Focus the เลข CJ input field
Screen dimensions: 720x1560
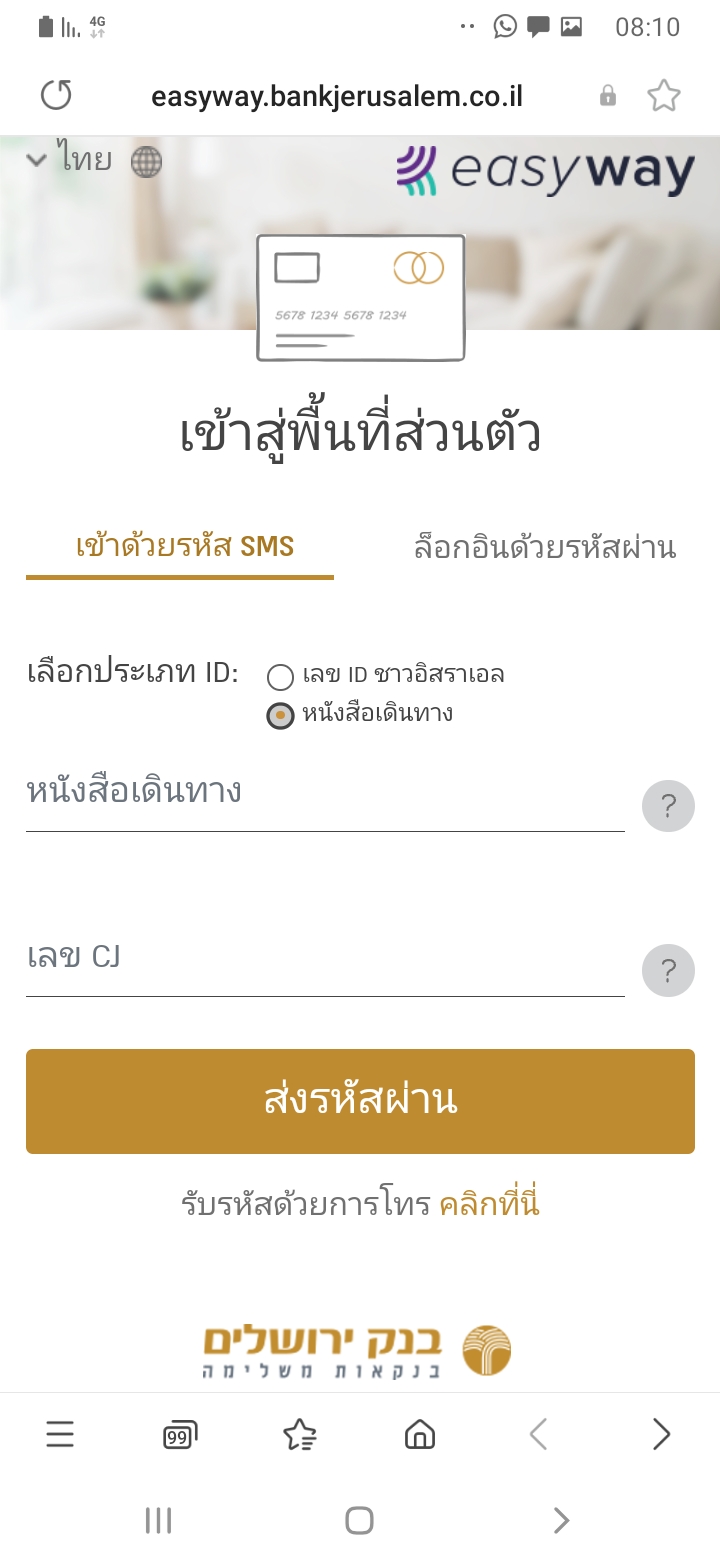pyautogui.click(x=325, y=960)
